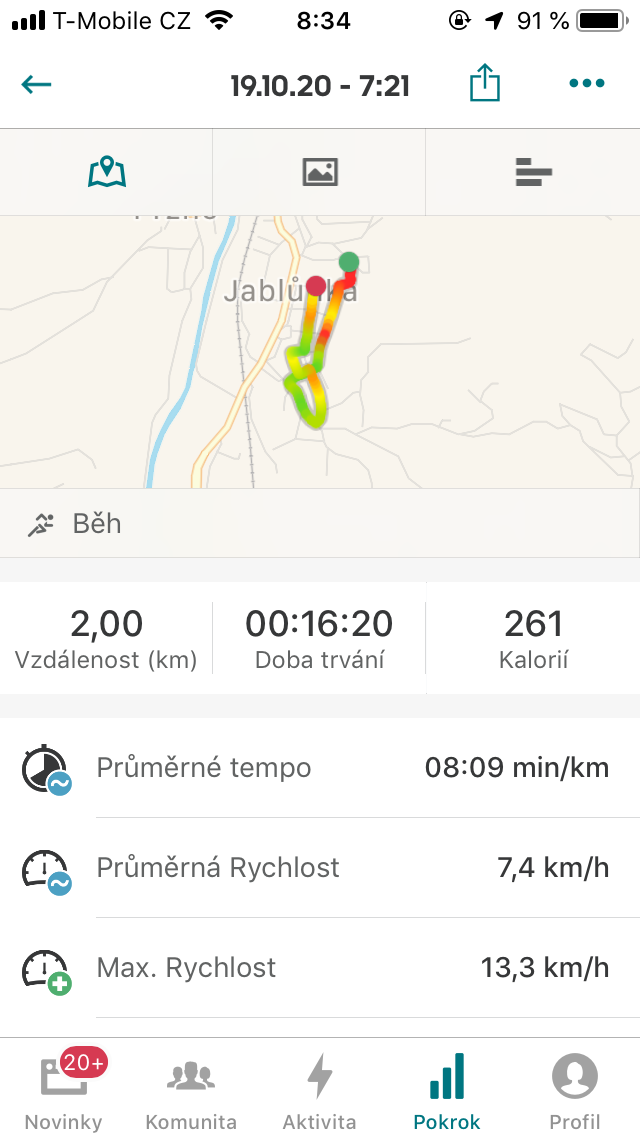The image size is (640, 1136).
Task: Open the Jablůnka route map
Action: click(x=320, y=351)
